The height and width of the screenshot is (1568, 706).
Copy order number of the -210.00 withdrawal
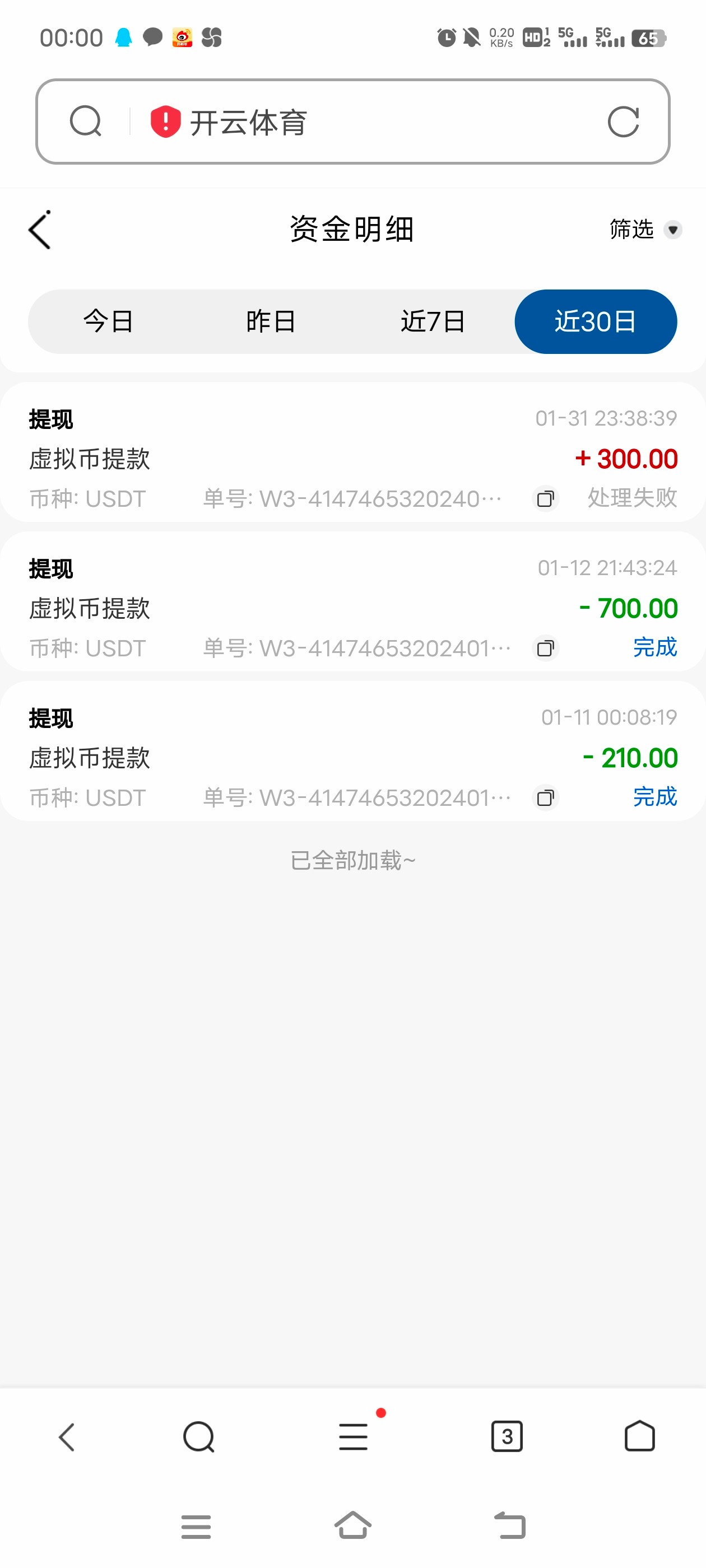[545, 797]
